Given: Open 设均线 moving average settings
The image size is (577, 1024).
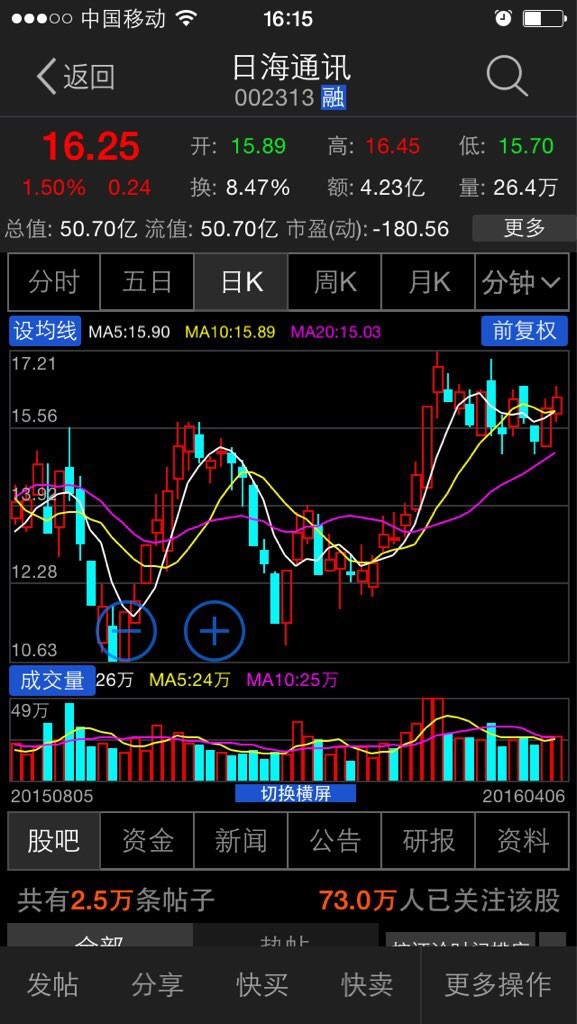Looking at the screenshot, I should (x=45, y=331).
